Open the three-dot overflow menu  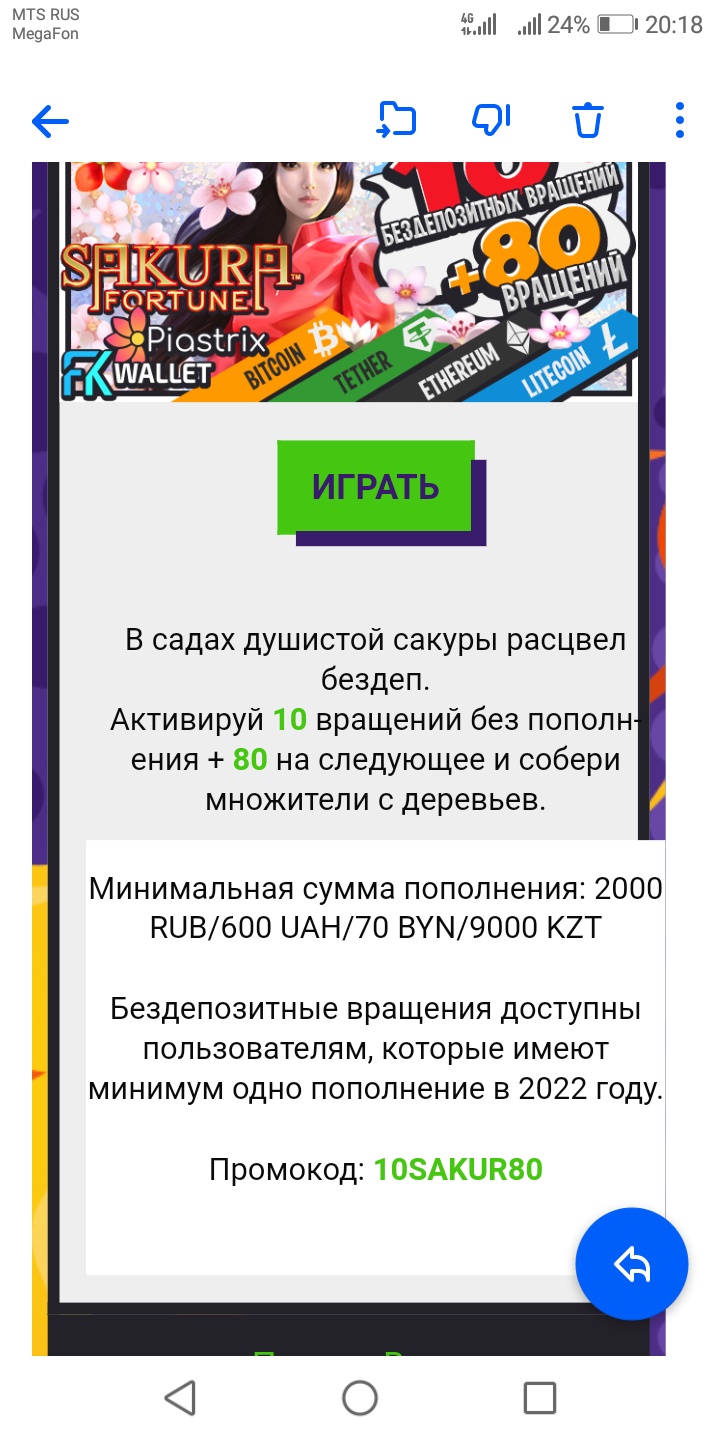pyautogui.click(x=680, y=120)
